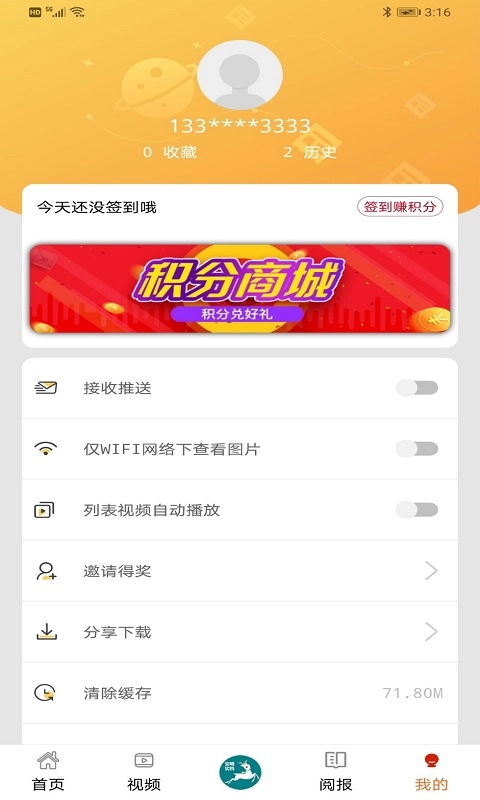Go to the 视频 tab
This screenshot has width=480, height=800.
click(144, 771)
